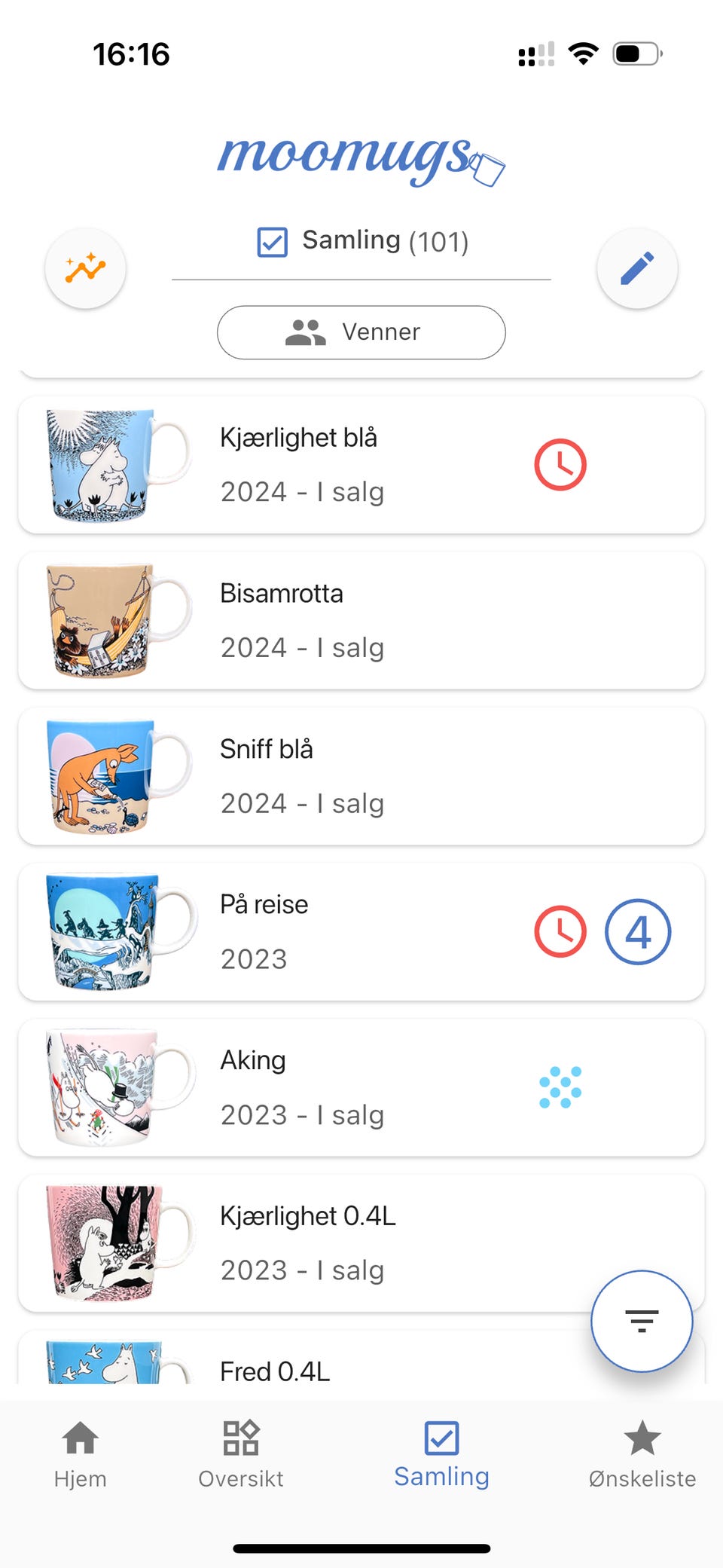Select the Samling tab
This screenshot has width=723, height=1568.
coord(442,1453)
